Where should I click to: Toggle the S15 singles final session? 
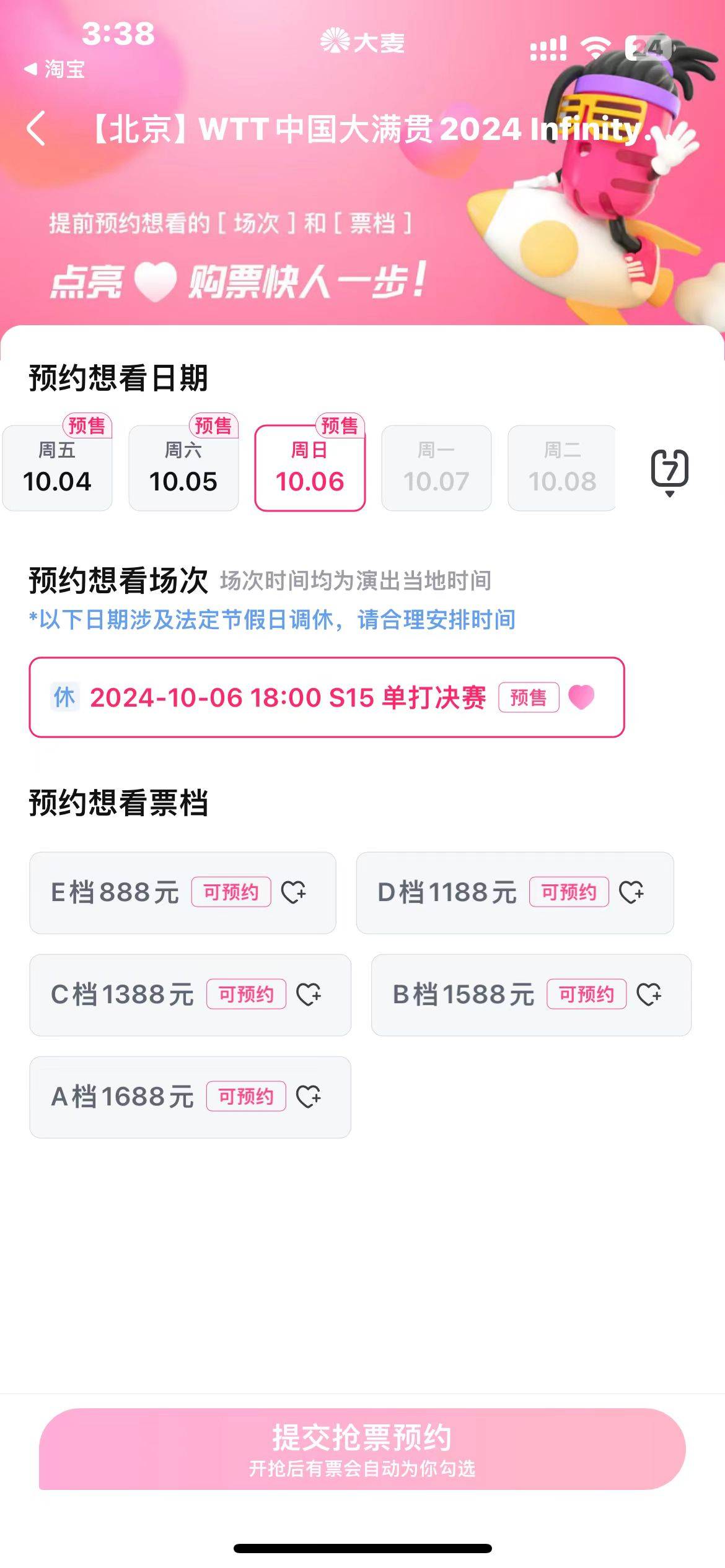pyautogui.click(x=327, y=697)
